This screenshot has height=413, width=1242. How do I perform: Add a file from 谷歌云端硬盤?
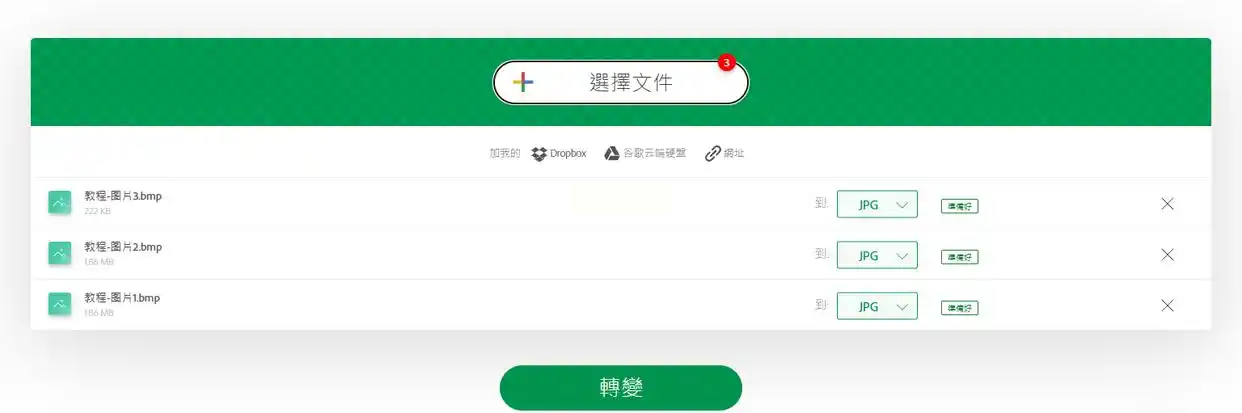pyautogui.click(x=645, y=153)
